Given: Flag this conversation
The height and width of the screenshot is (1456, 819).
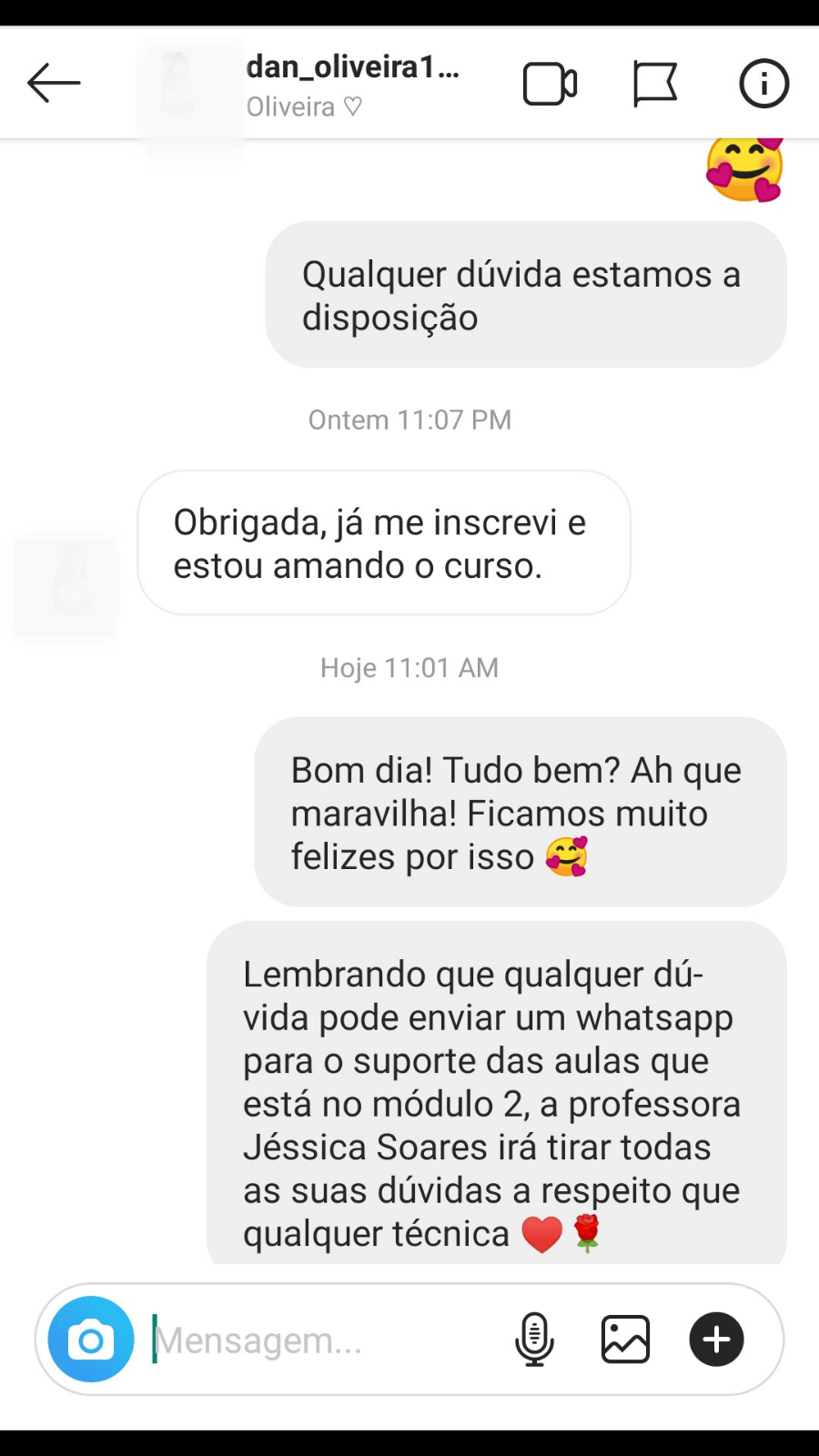Looking at the screenshot, I should point(655,85).
